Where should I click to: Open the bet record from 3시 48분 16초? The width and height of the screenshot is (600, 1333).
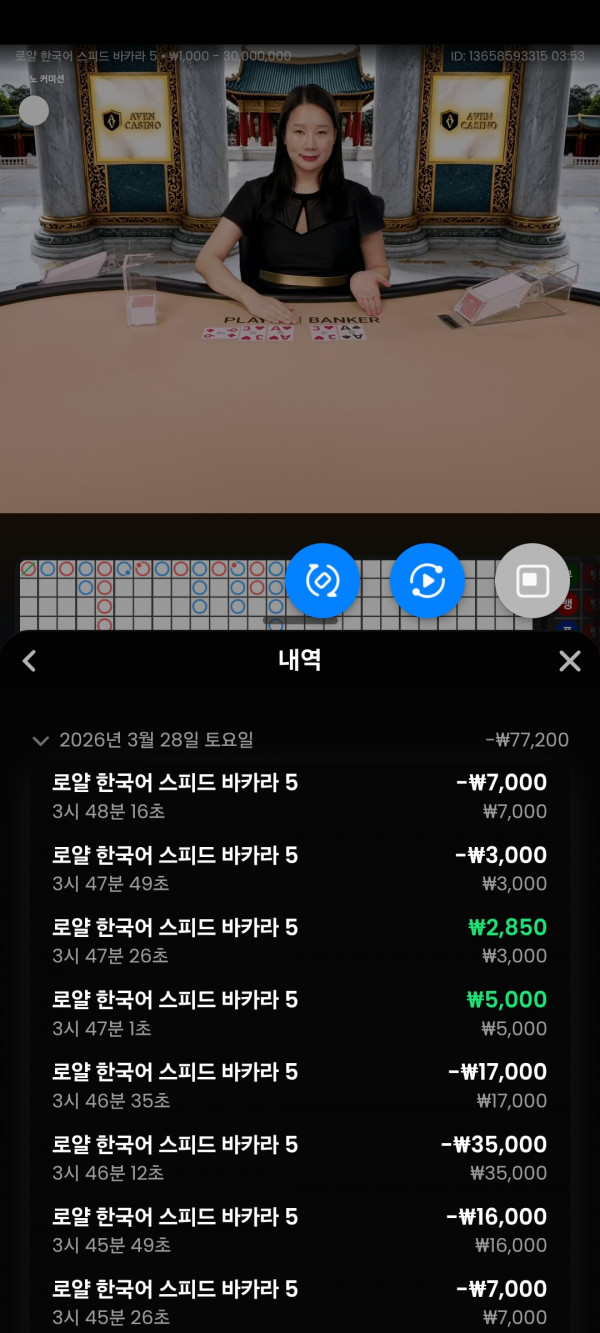[300, 796]
